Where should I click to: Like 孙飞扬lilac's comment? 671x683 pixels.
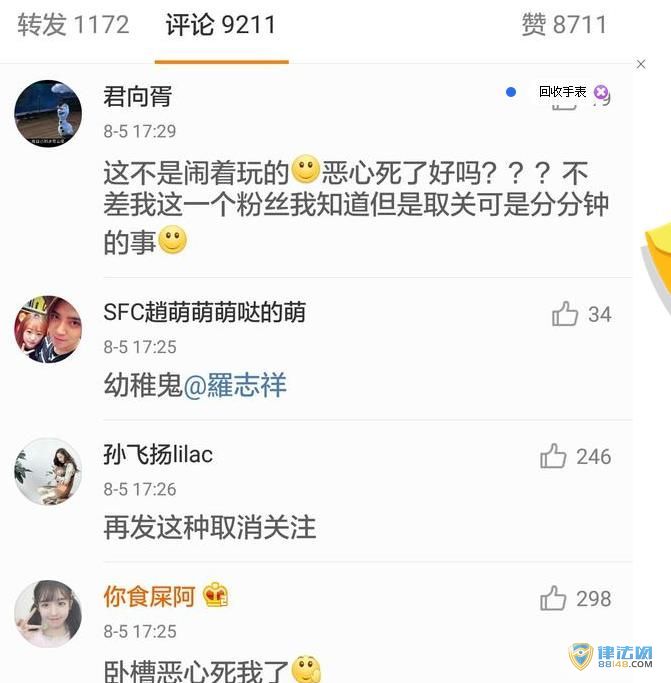click(x=553, y=457)
